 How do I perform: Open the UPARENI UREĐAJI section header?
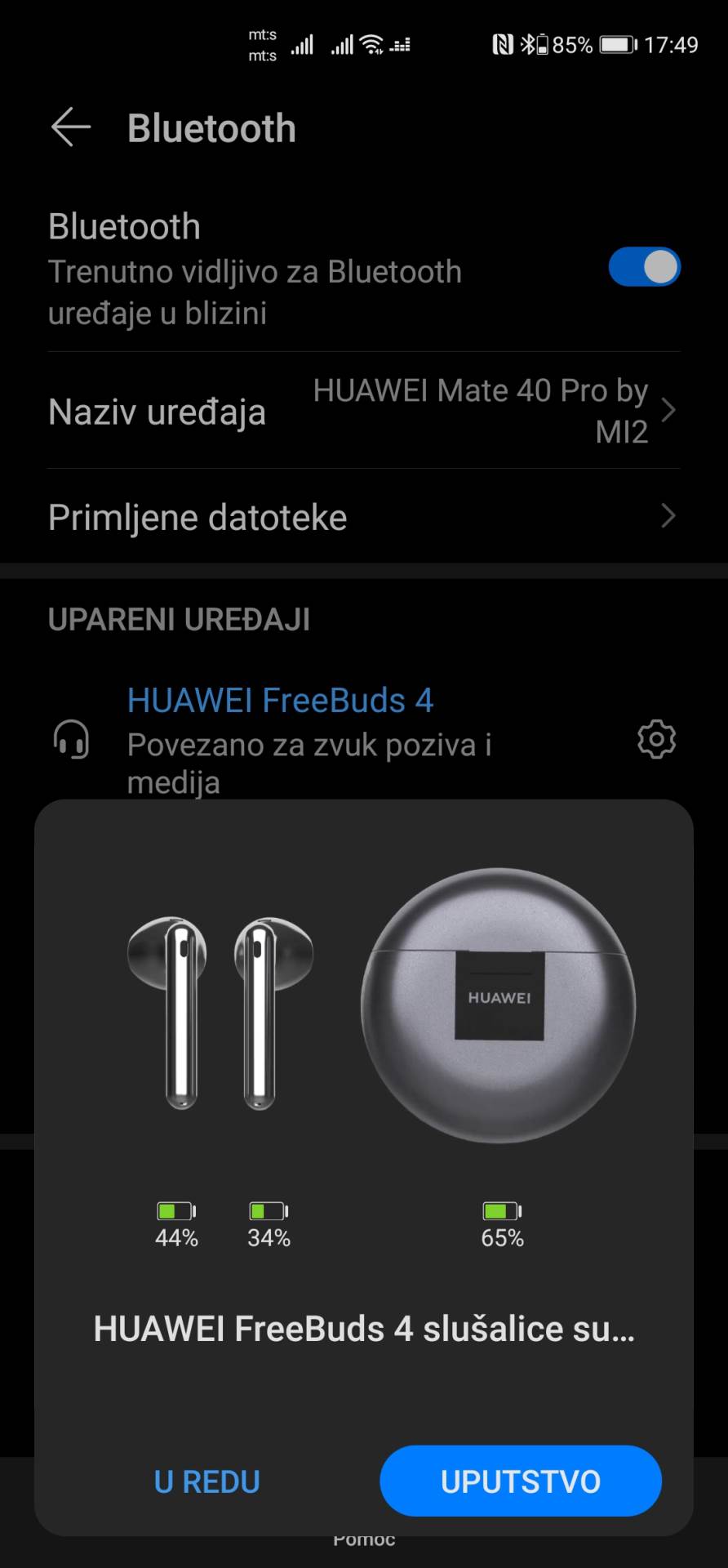point(179,619)
